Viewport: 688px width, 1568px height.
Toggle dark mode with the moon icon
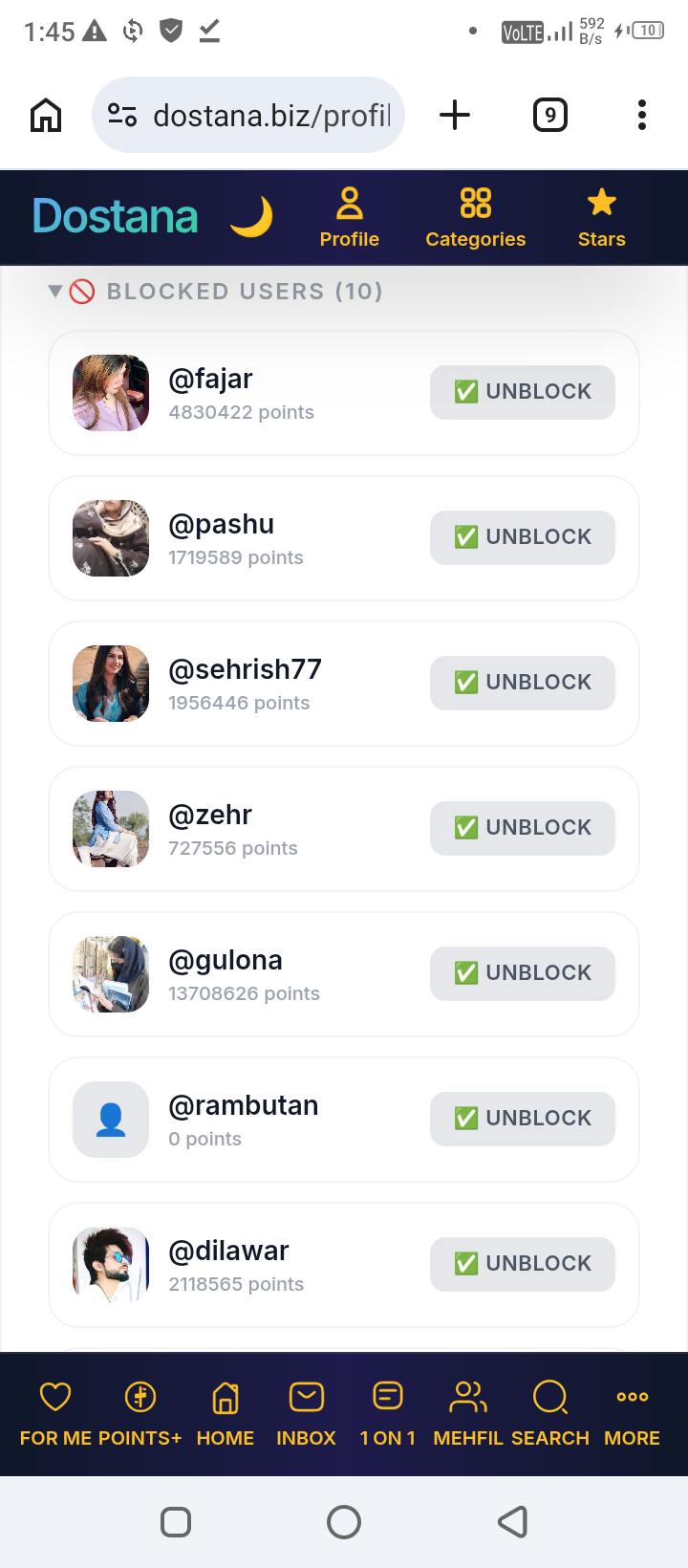point(251,217)
